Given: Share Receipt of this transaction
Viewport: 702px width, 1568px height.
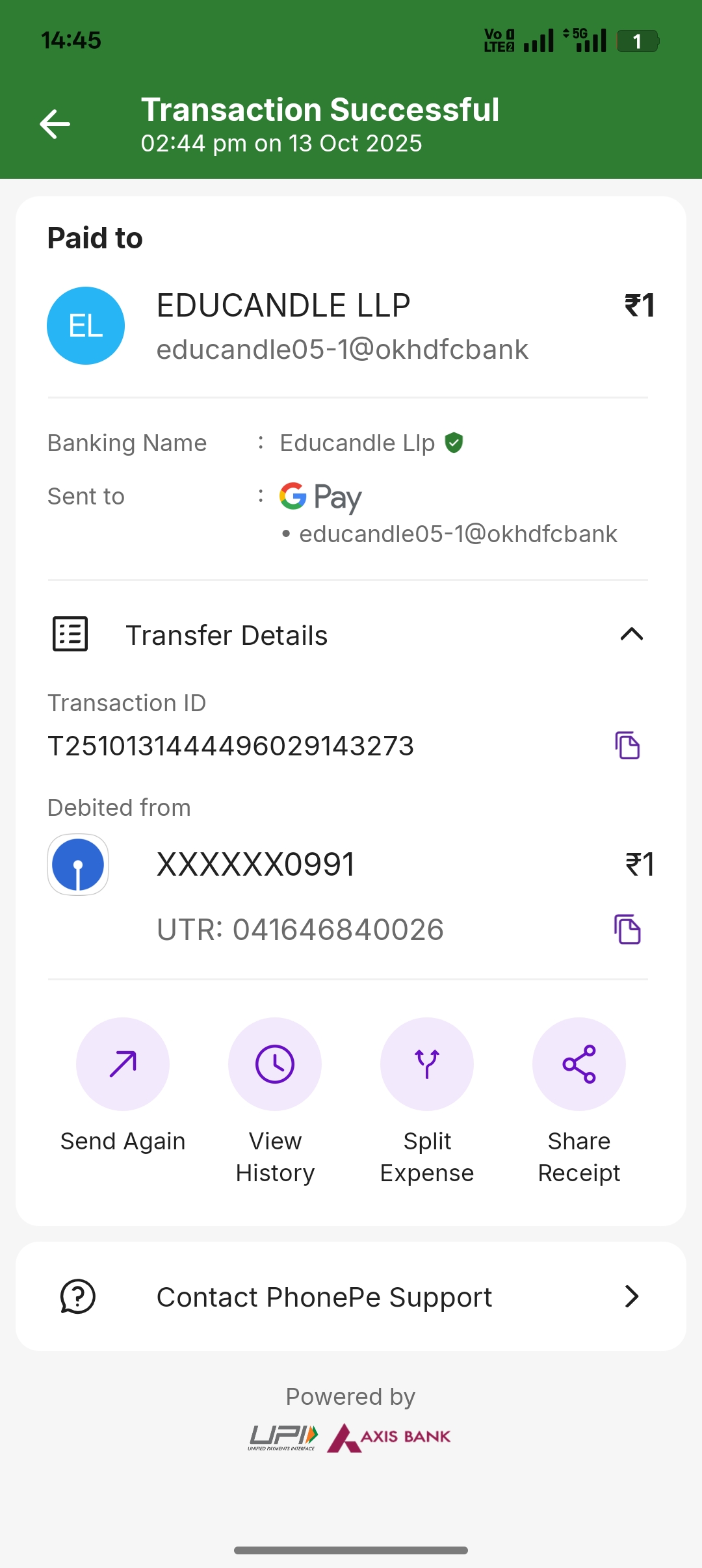Looking at the screenshot, I should (578, 1064).
